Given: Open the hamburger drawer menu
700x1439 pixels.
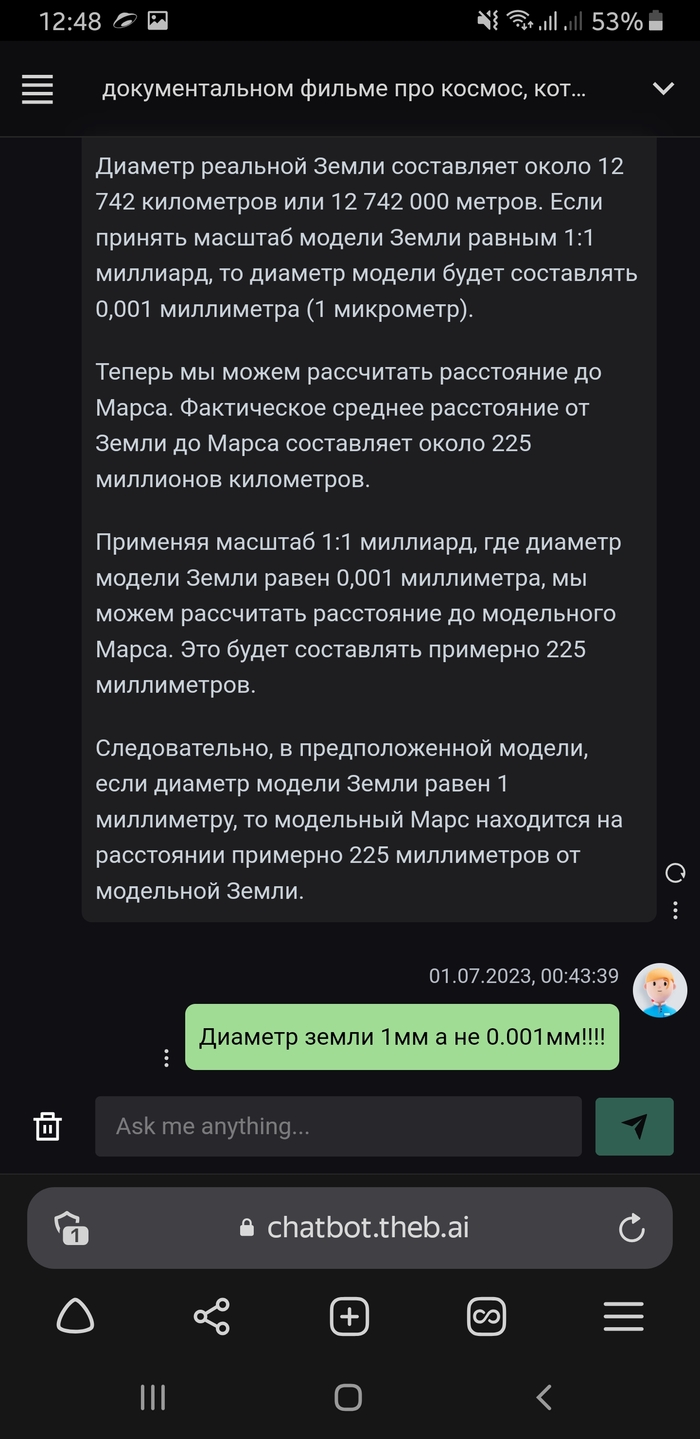Looking at the screenshot, I should click(38, 89).
